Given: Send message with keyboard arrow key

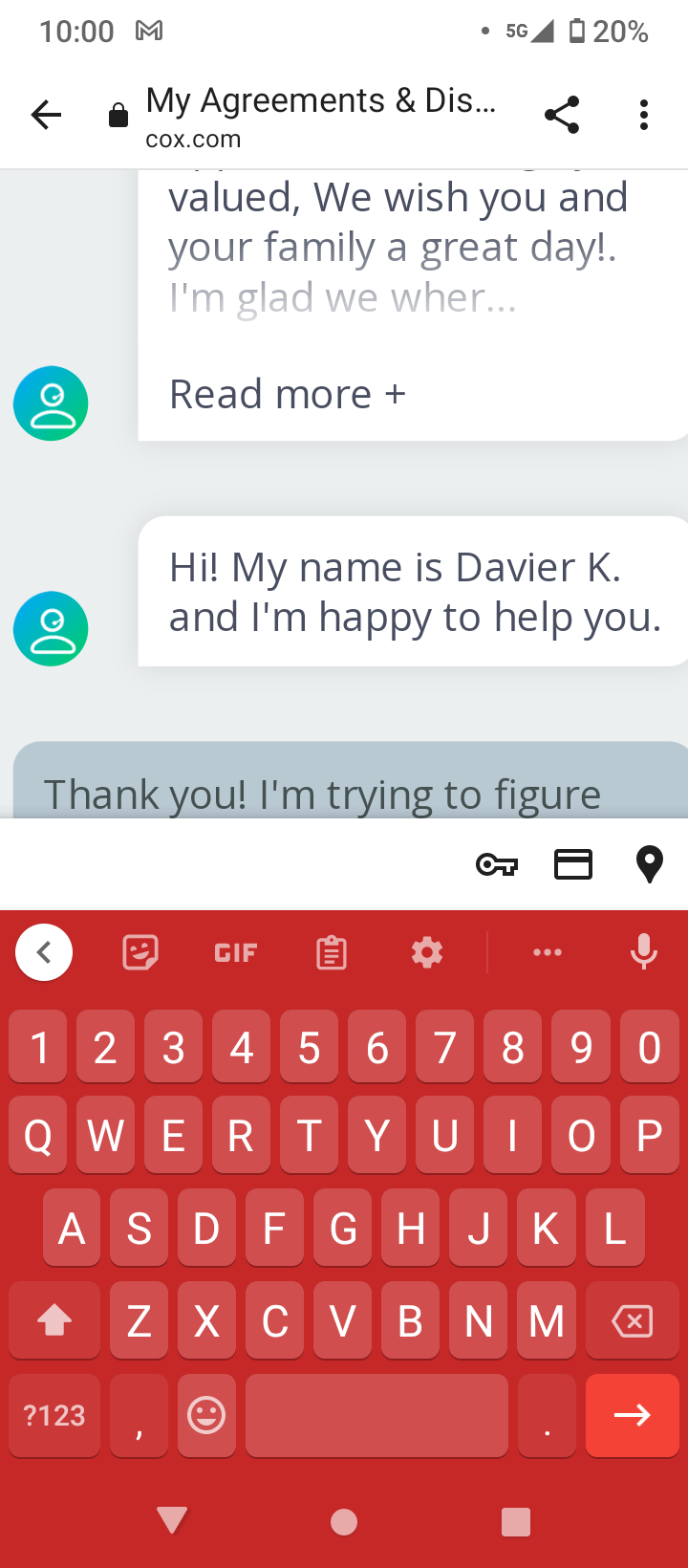Looking at the screenshot, I should click(x=632, y=1415).
